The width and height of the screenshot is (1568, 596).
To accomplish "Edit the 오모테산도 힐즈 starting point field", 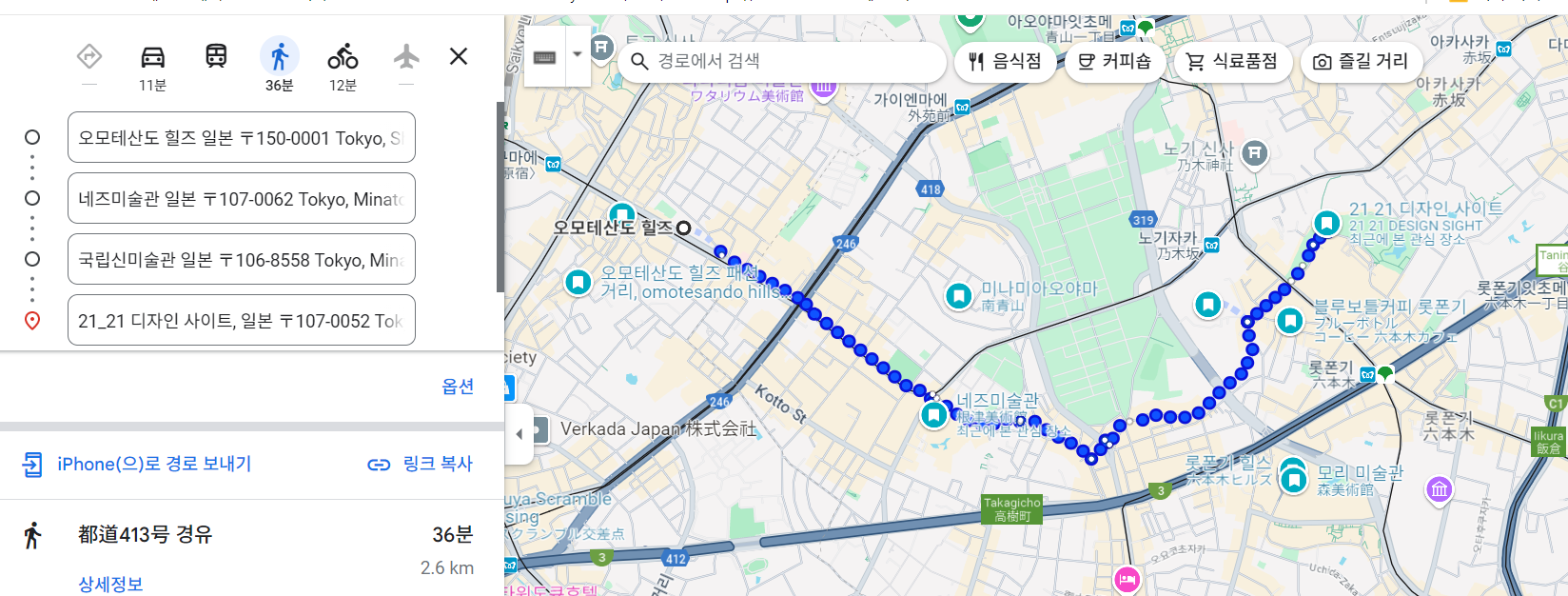I will (241, 138).
